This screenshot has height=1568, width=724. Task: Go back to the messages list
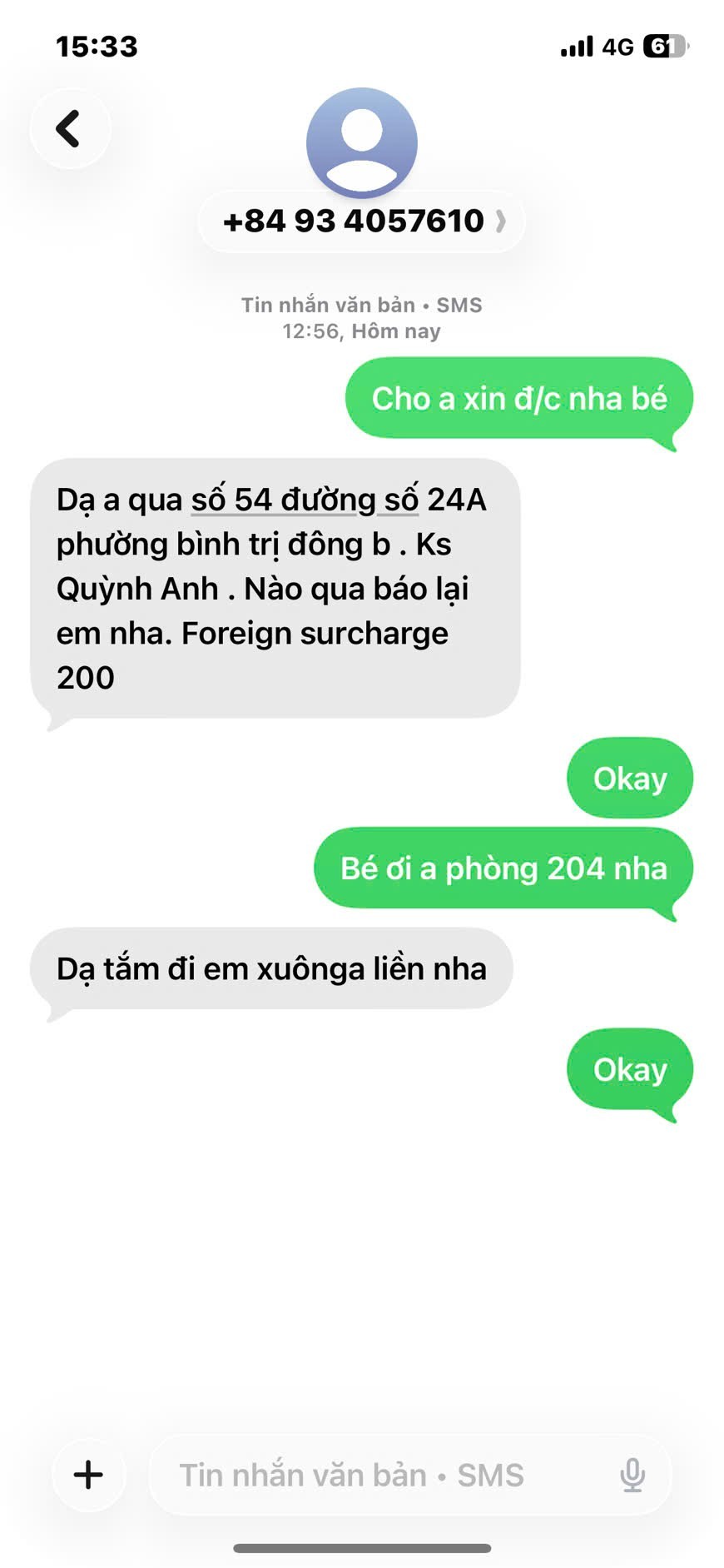[69, 129]
